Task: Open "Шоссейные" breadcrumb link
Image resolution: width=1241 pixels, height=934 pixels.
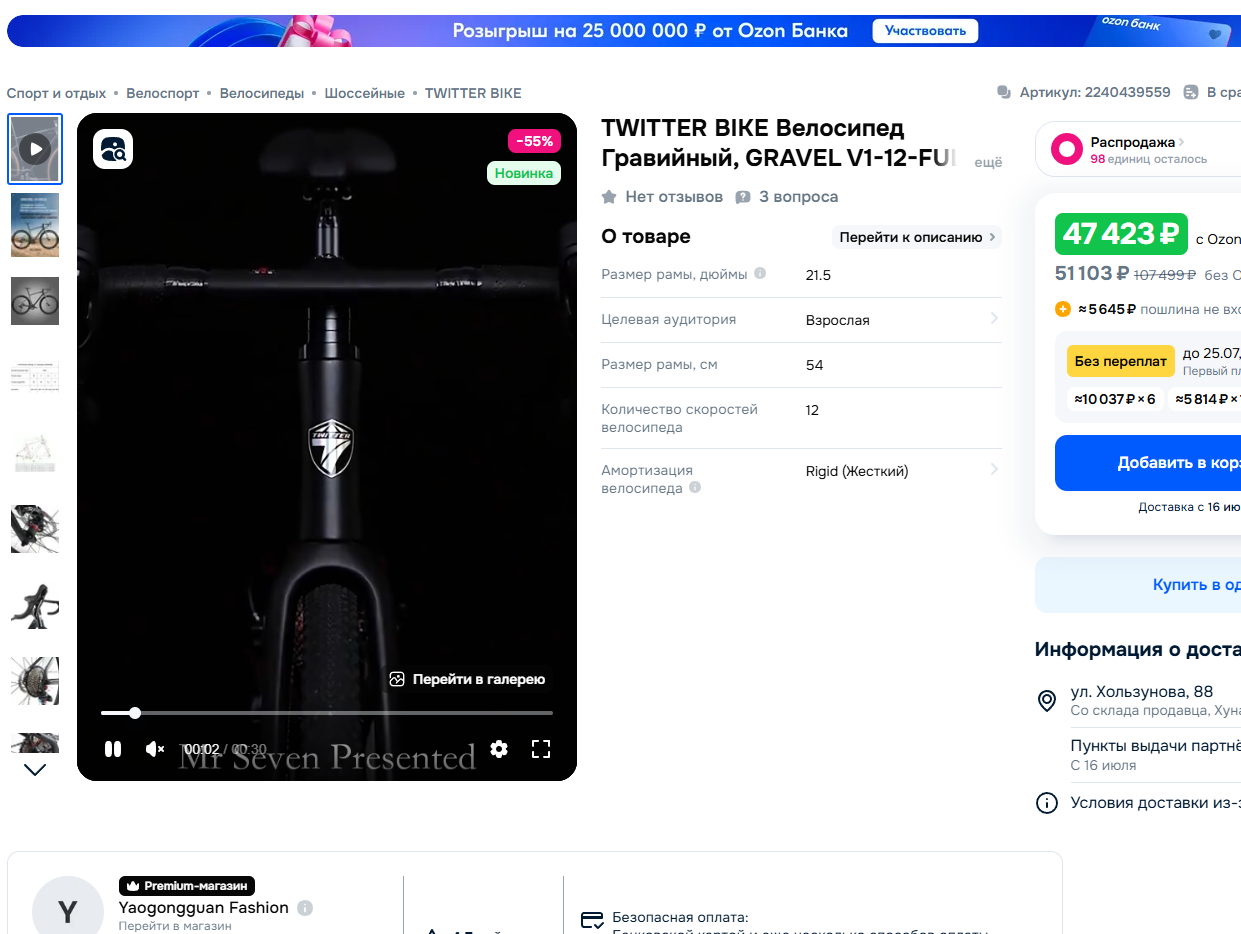Action: tap(365, 93)
